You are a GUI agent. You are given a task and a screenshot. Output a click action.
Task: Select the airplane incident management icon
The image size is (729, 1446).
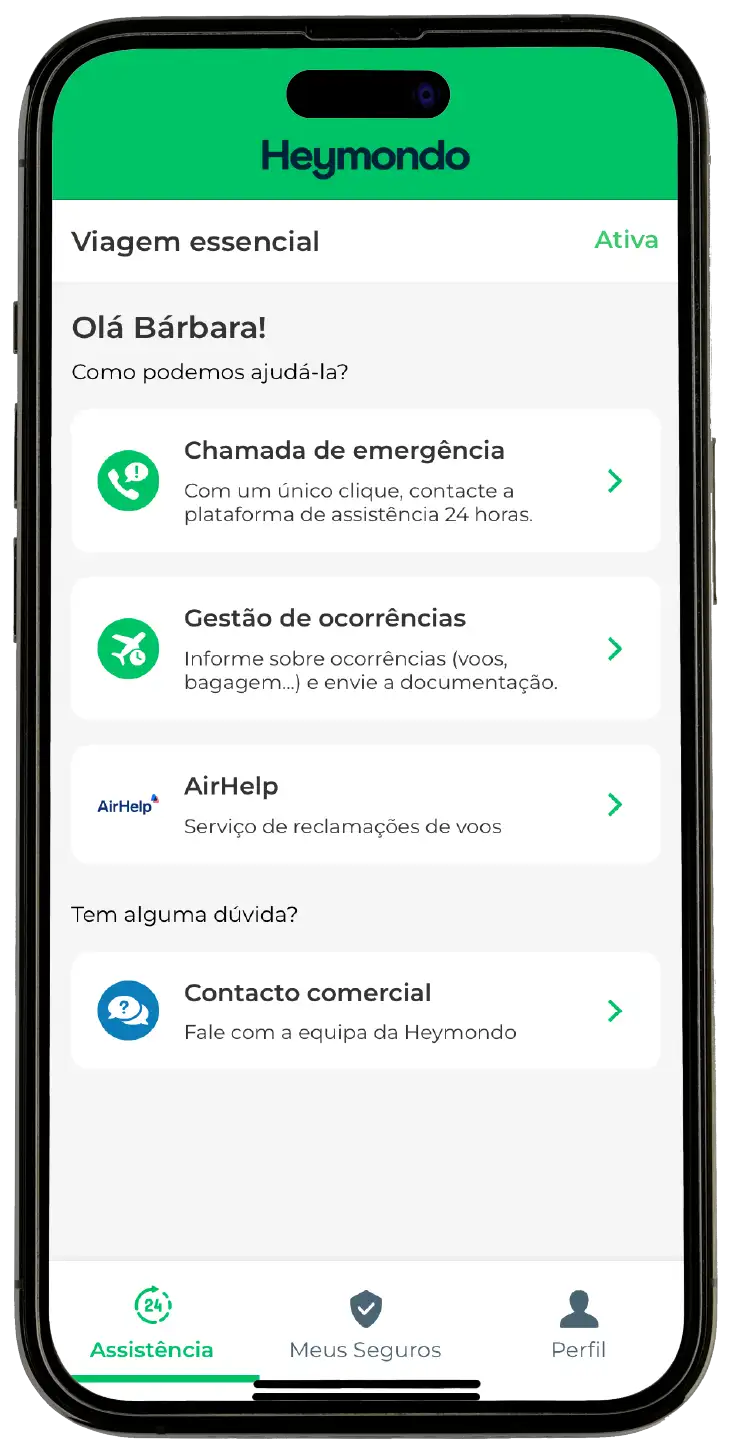128,648
